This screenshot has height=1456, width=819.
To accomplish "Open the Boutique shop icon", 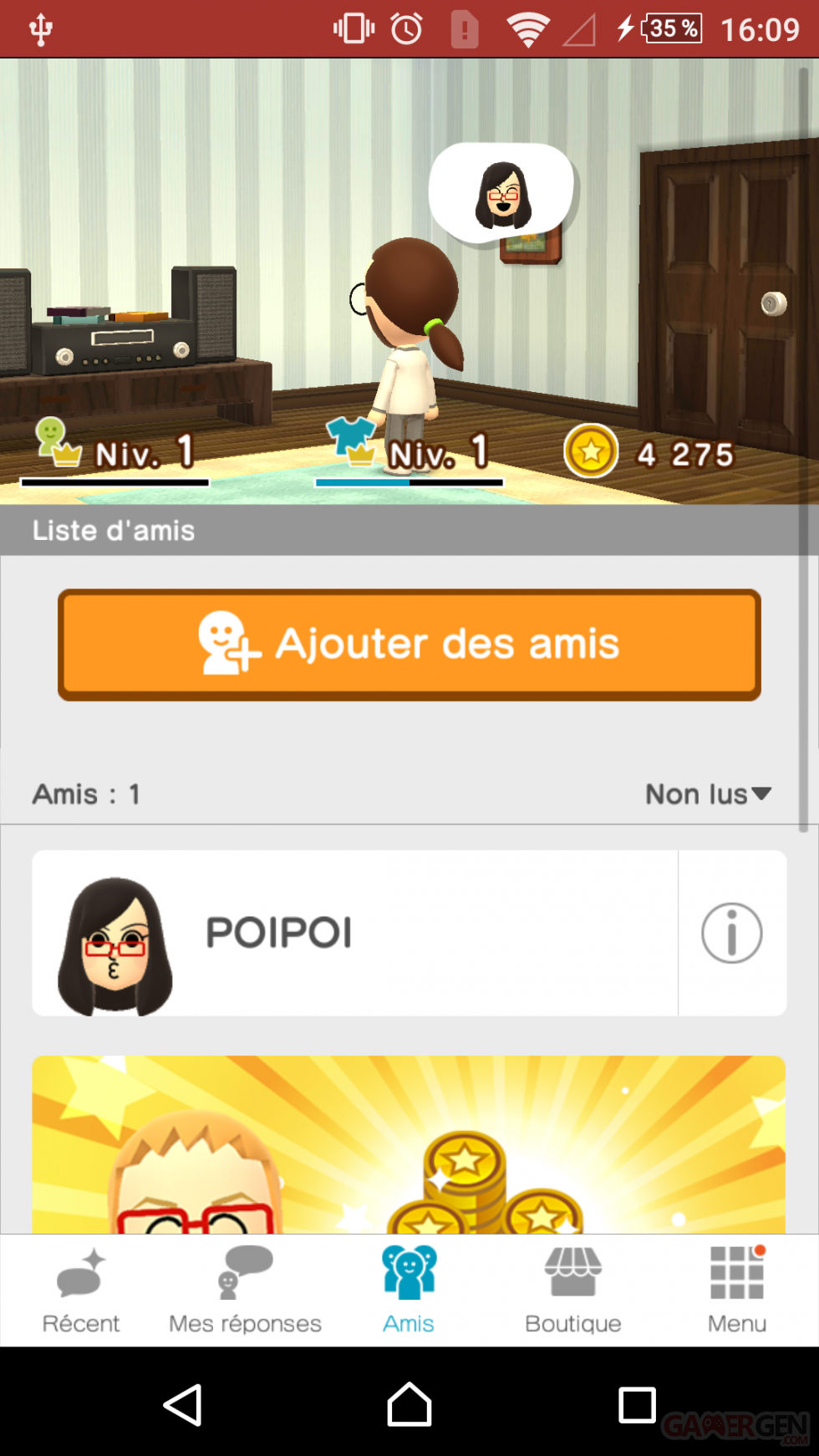I will [573, 1272].
